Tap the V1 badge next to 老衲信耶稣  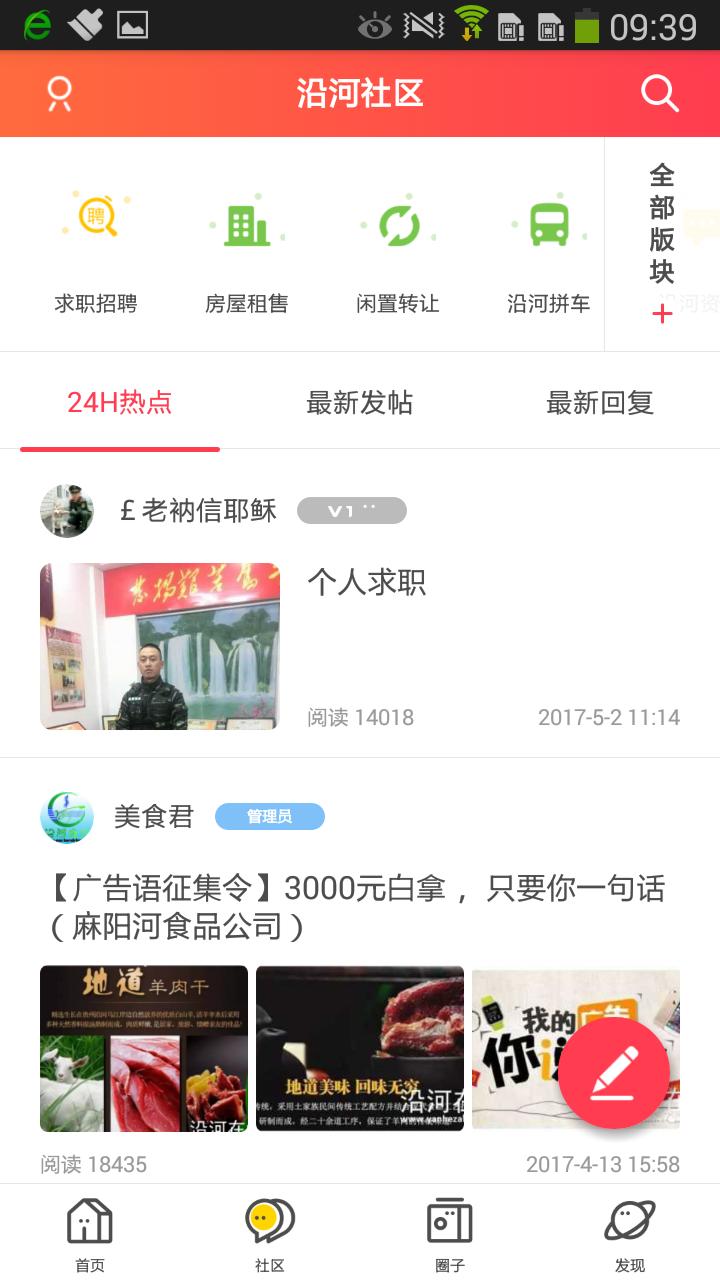[x=349, y=510]
